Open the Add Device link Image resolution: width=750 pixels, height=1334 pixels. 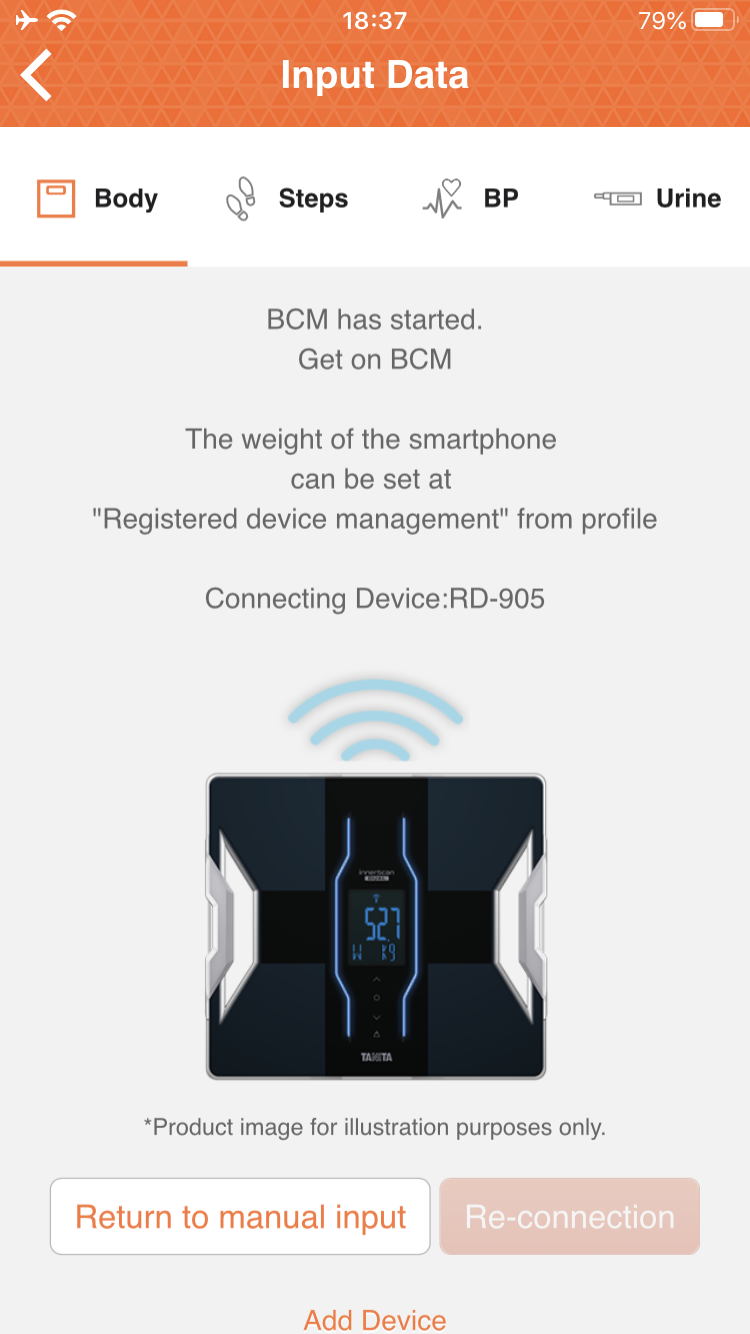(375, 1319)
